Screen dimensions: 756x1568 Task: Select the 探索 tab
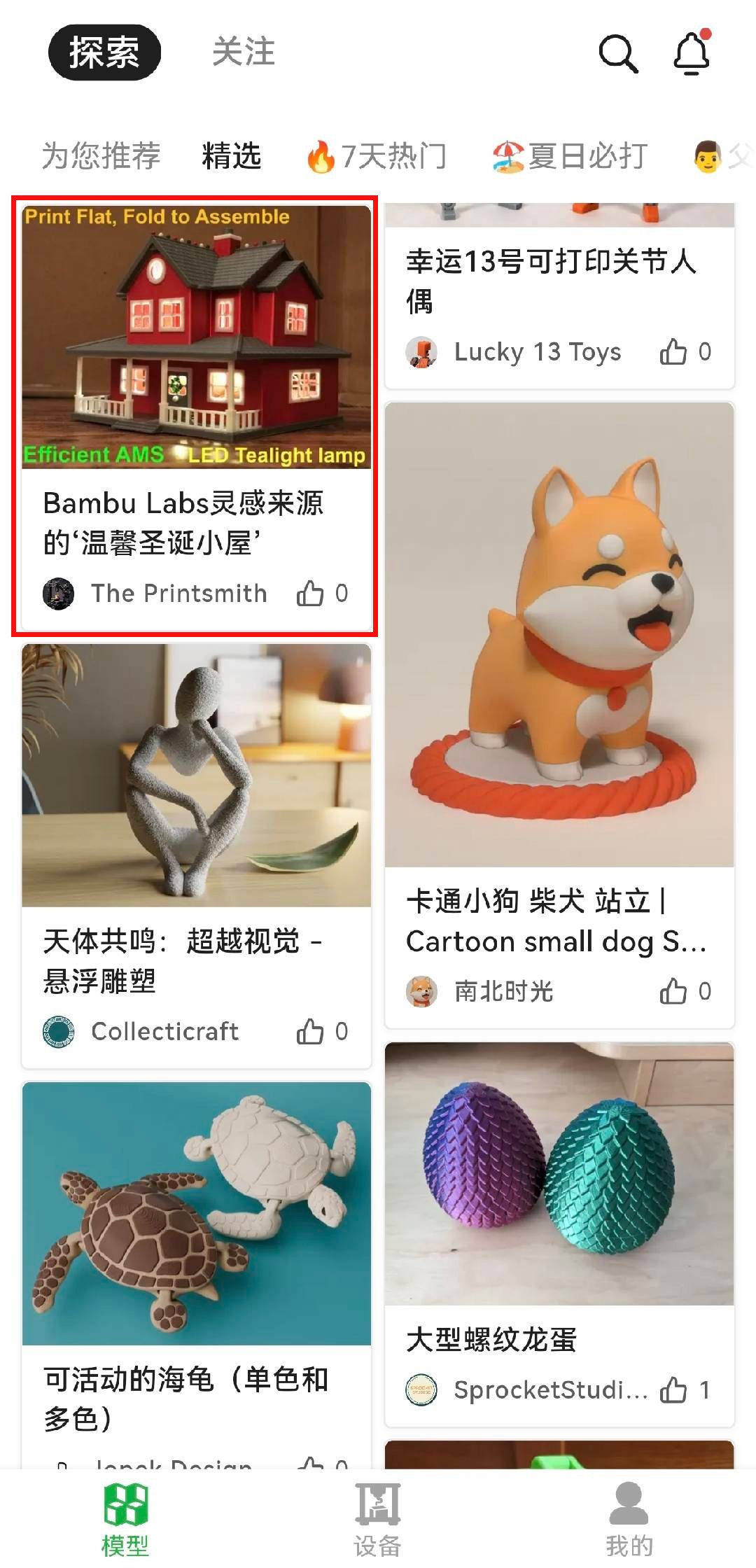(x=104, y=52)
